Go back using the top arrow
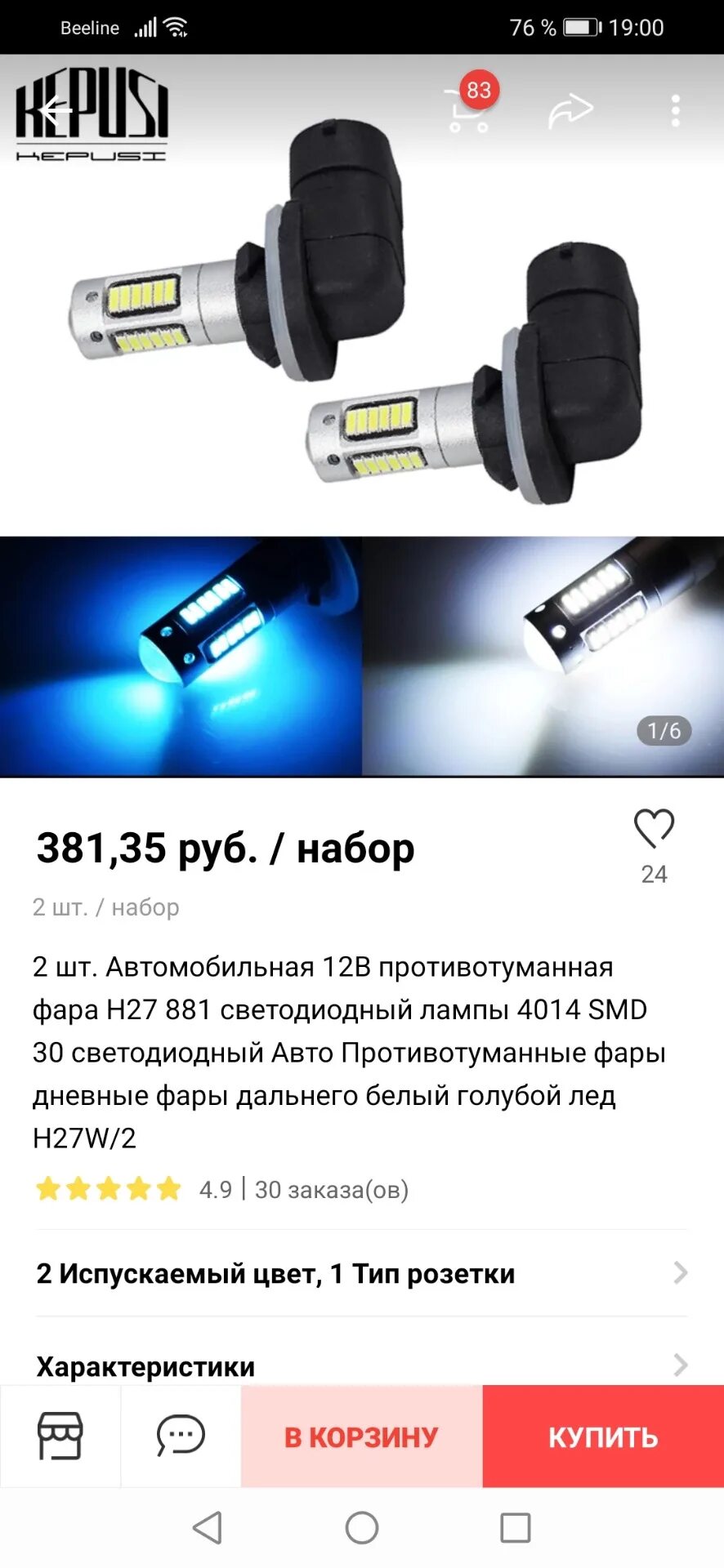 [56, 110]
